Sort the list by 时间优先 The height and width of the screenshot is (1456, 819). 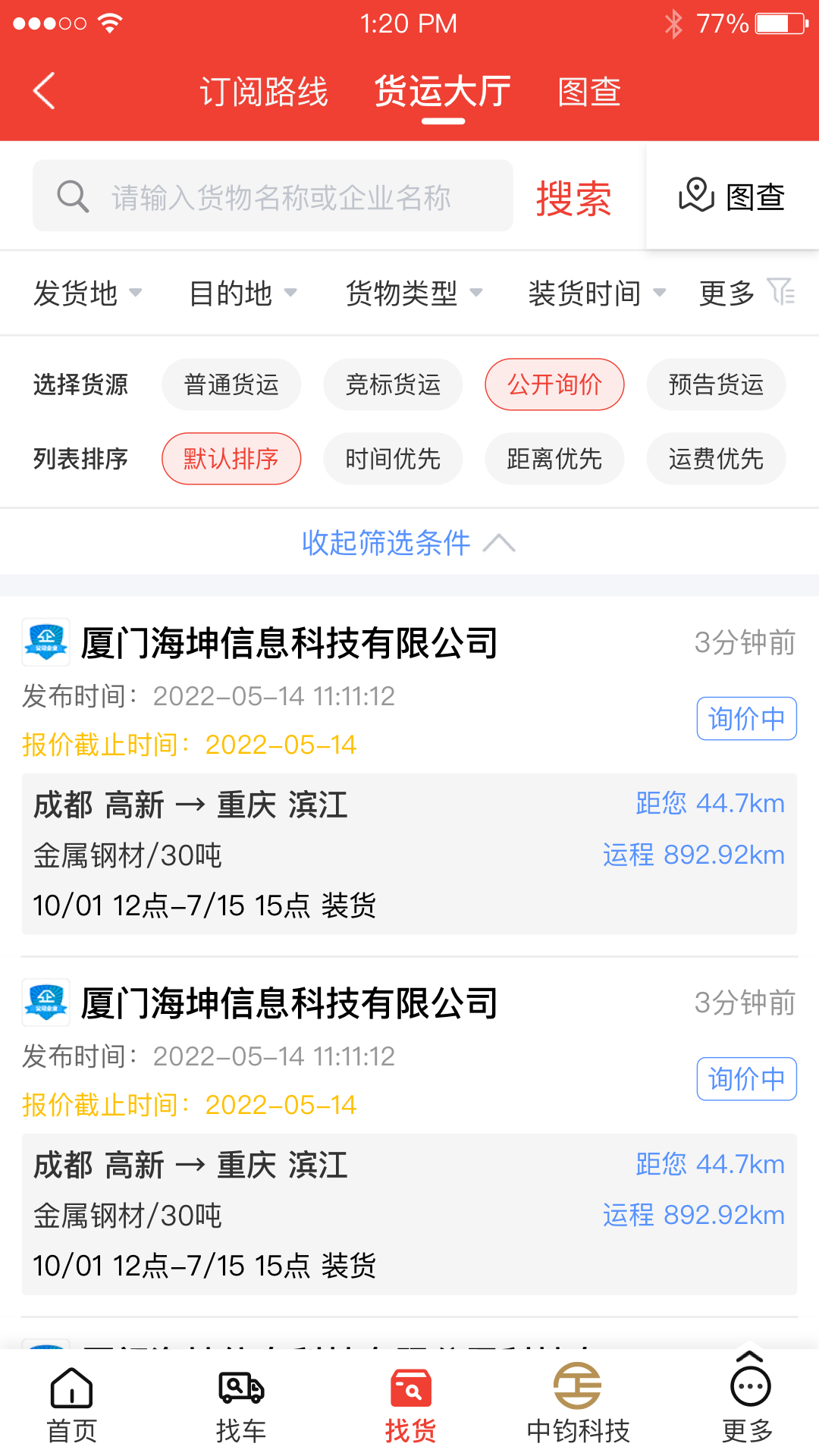click(x=393, y=459)
